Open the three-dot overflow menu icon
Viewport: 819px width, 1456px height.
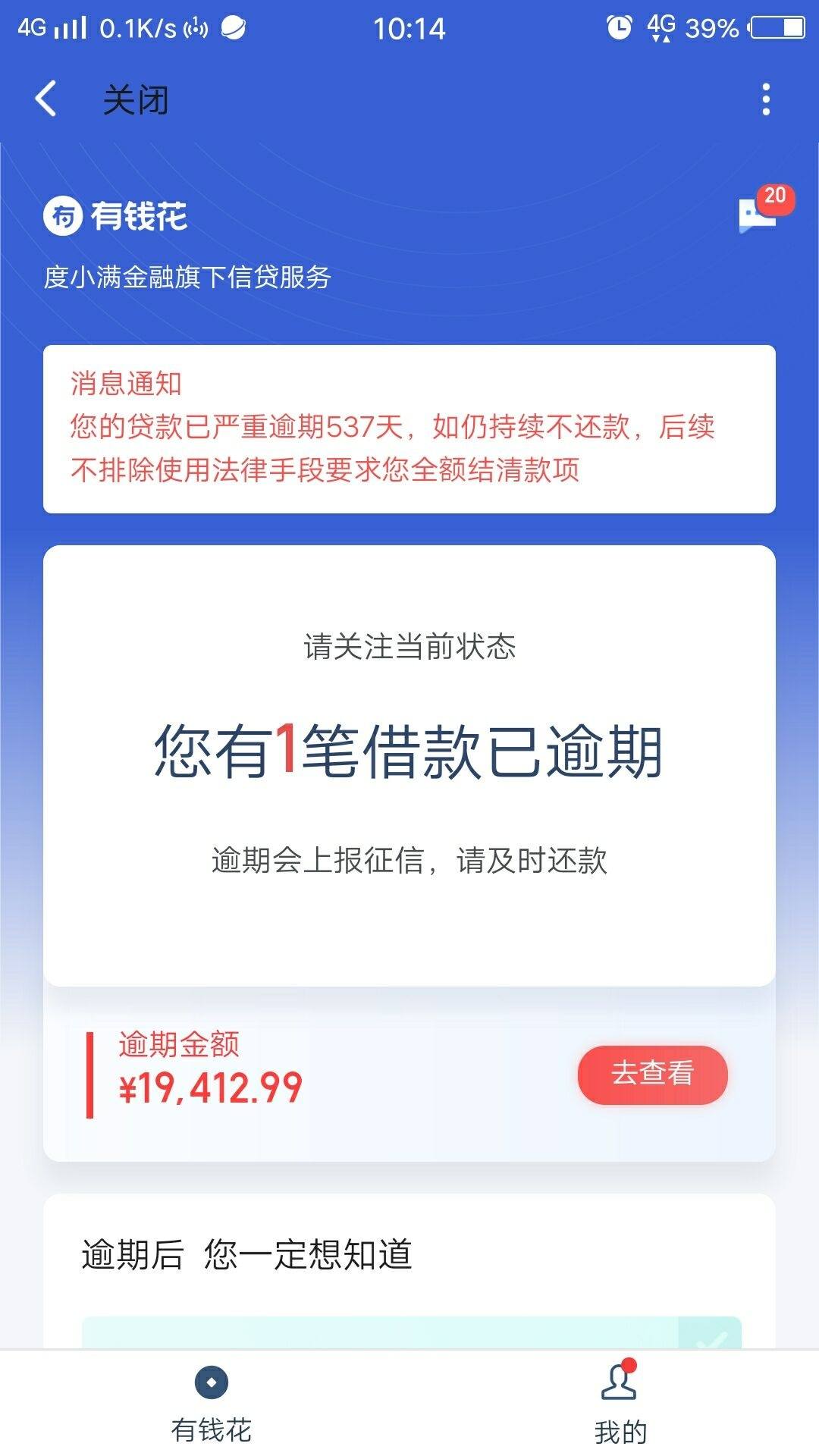coord(766,99)
